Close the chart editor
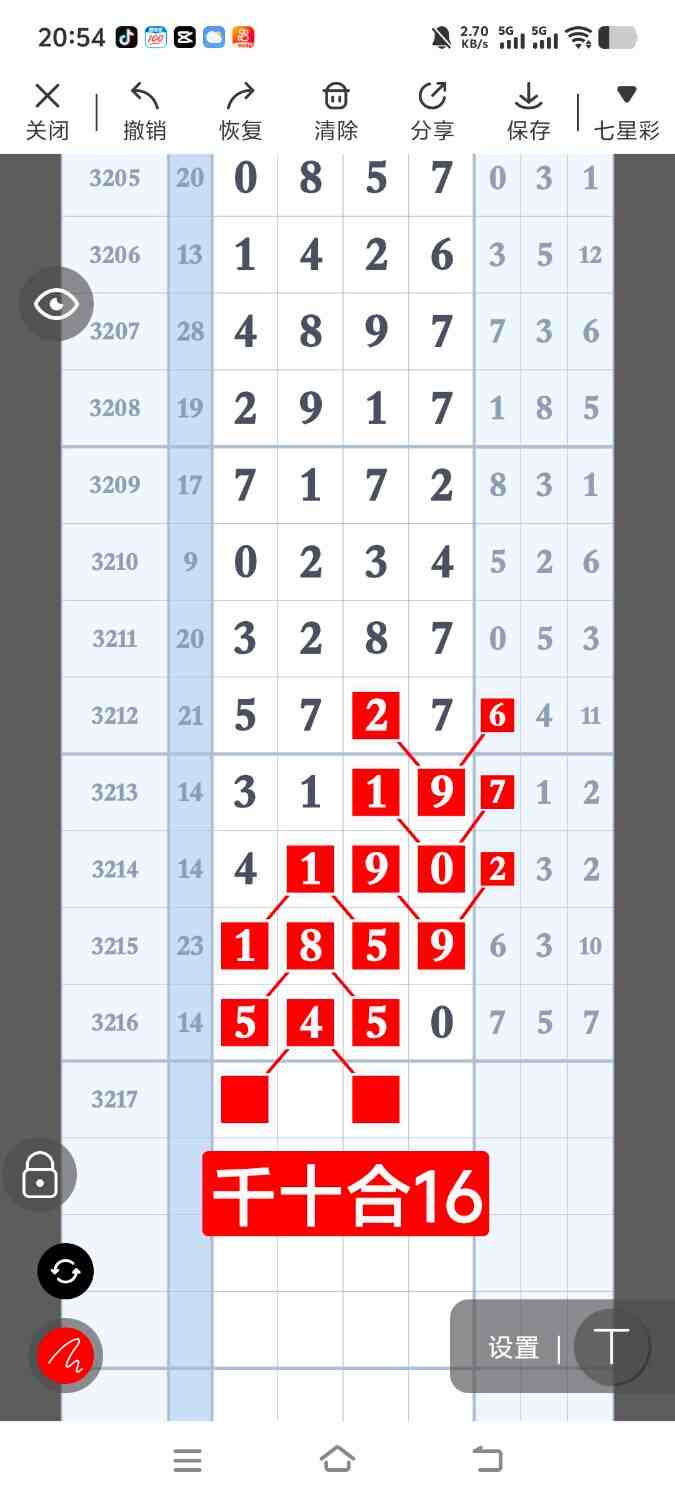 point(47,111)
